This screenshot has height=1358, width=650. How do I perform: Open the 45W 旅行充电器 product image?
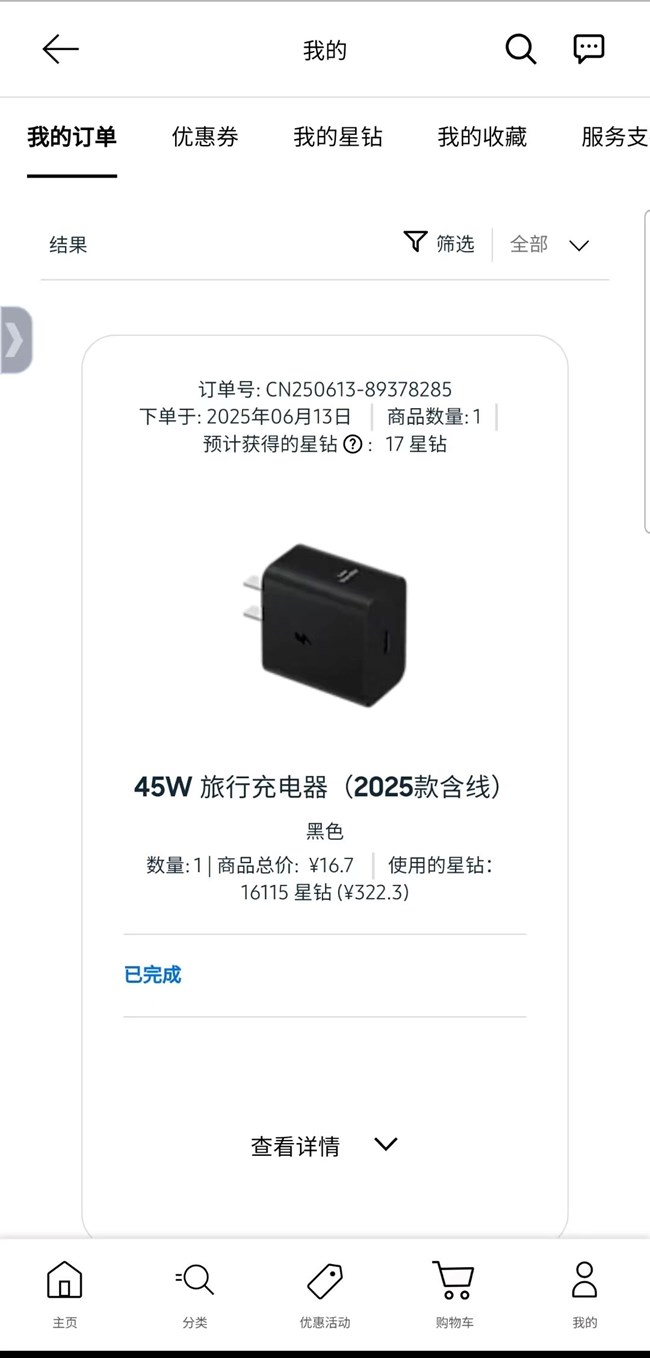(x=325, y=625)
